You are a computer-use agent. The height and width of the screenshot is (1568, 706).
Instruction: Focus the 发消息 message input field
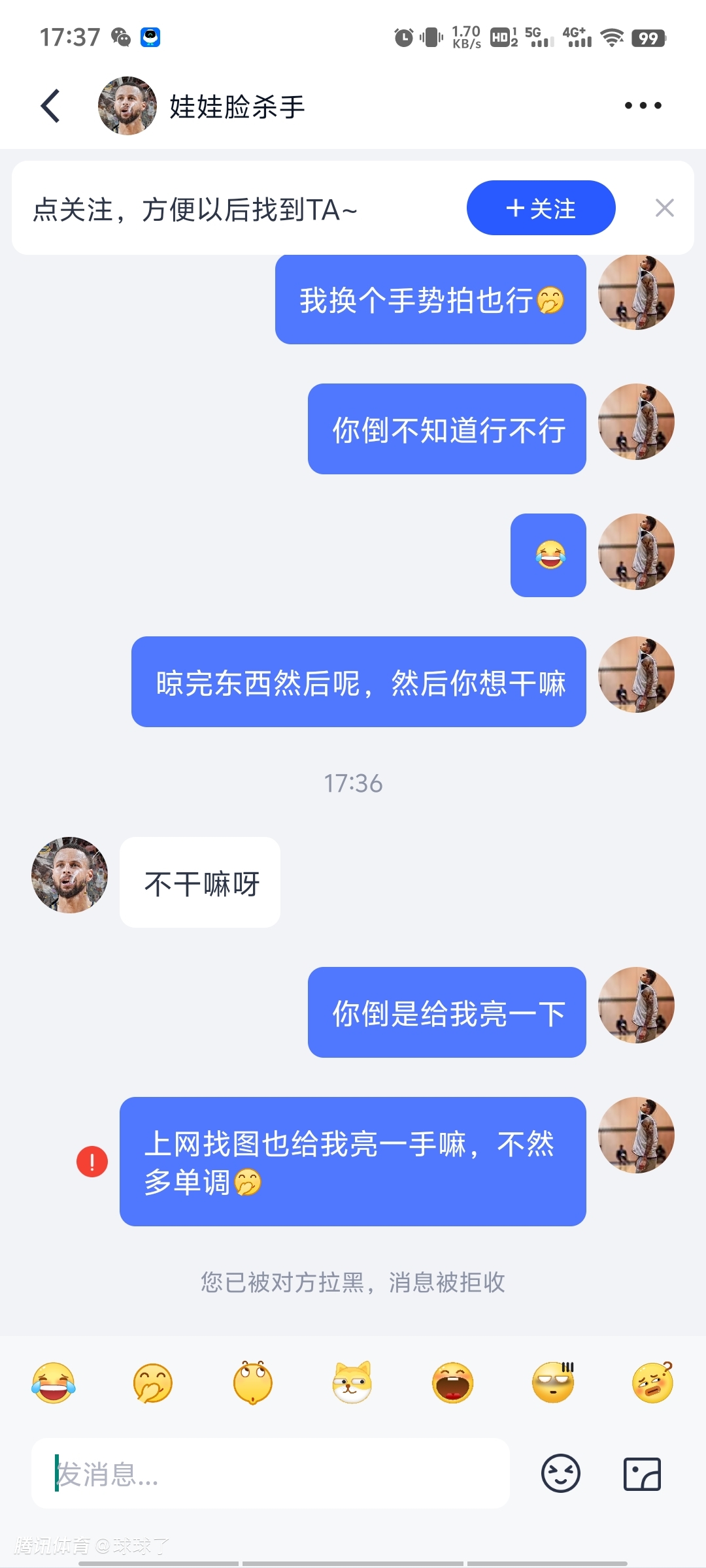(271, 1474)
